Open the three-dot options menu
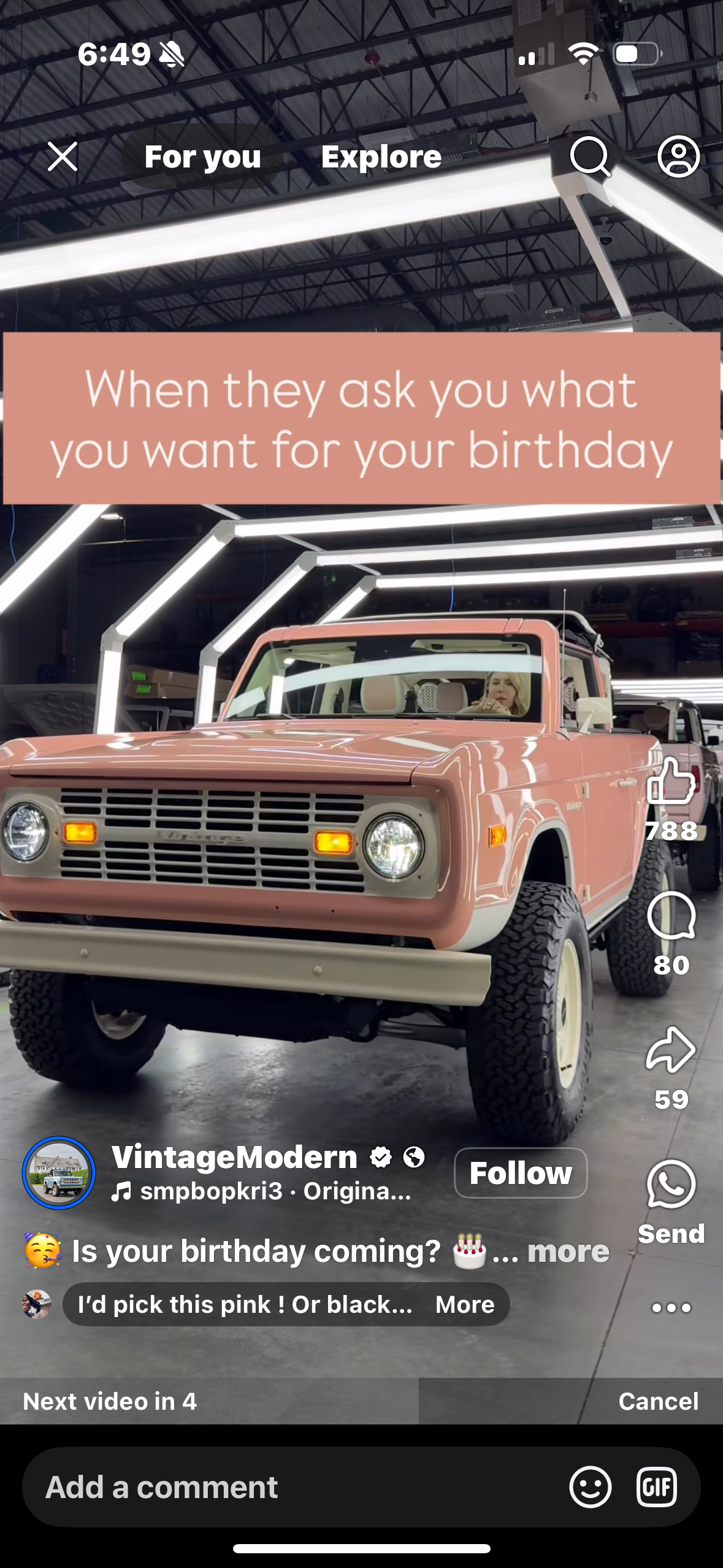 tap(671, 1307)
